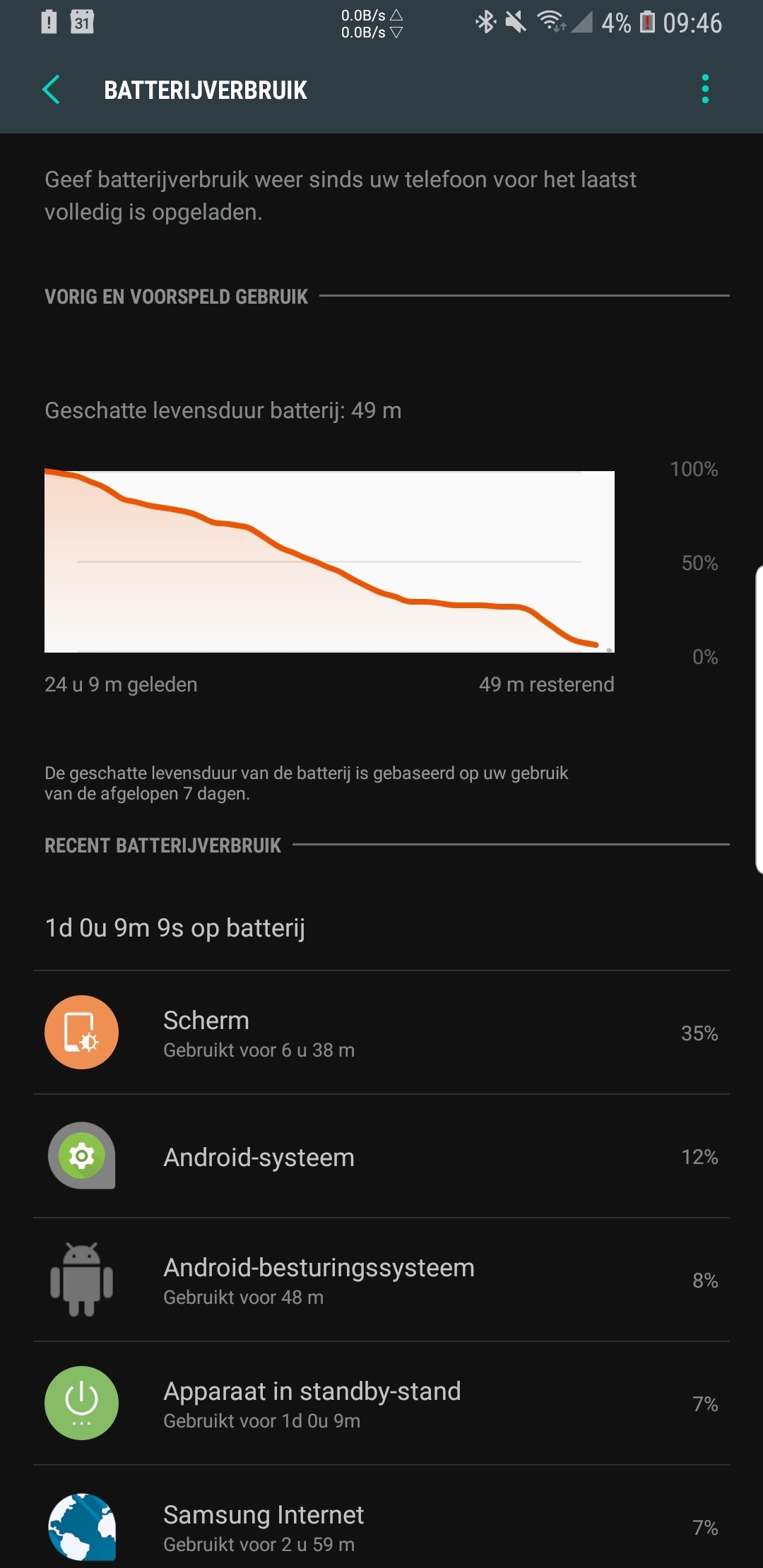Open Scherm battery usage details
Viewport: 763px width, 1568px height.
381,1033
